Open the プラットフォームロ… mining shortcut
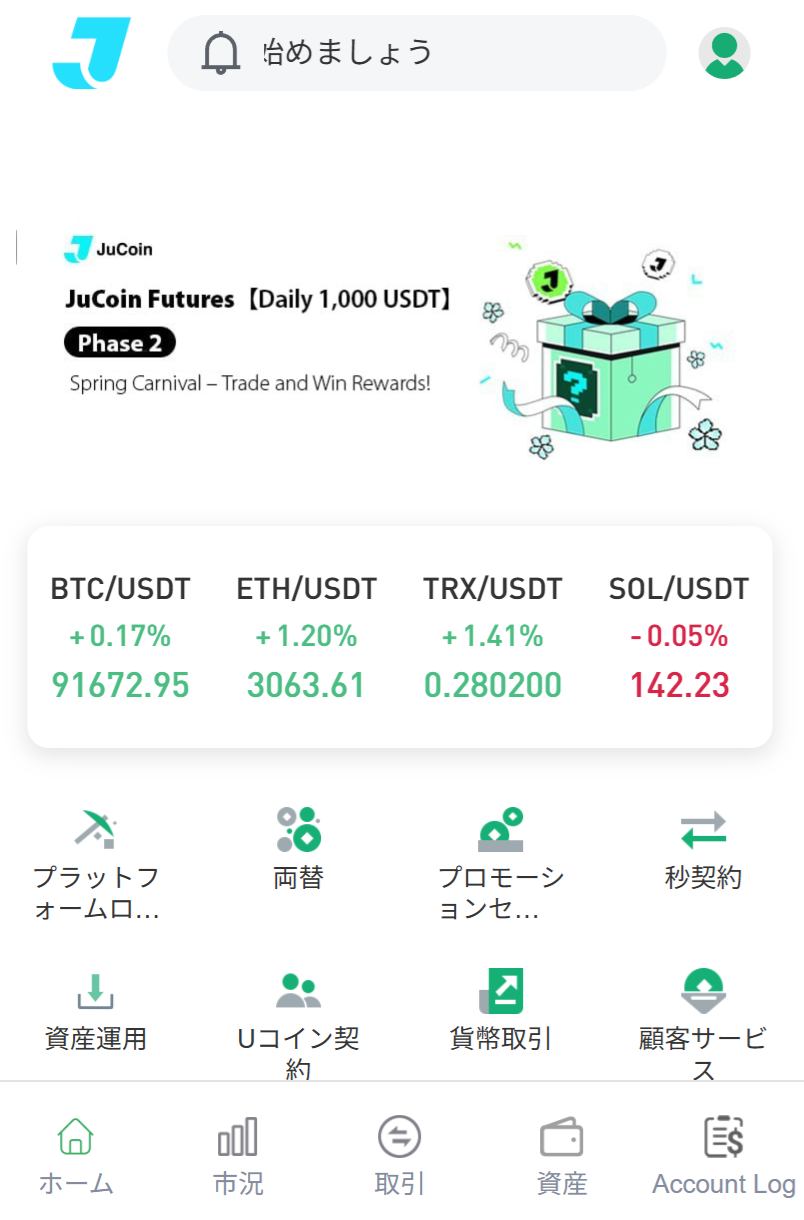 click(x=96, y=862)
